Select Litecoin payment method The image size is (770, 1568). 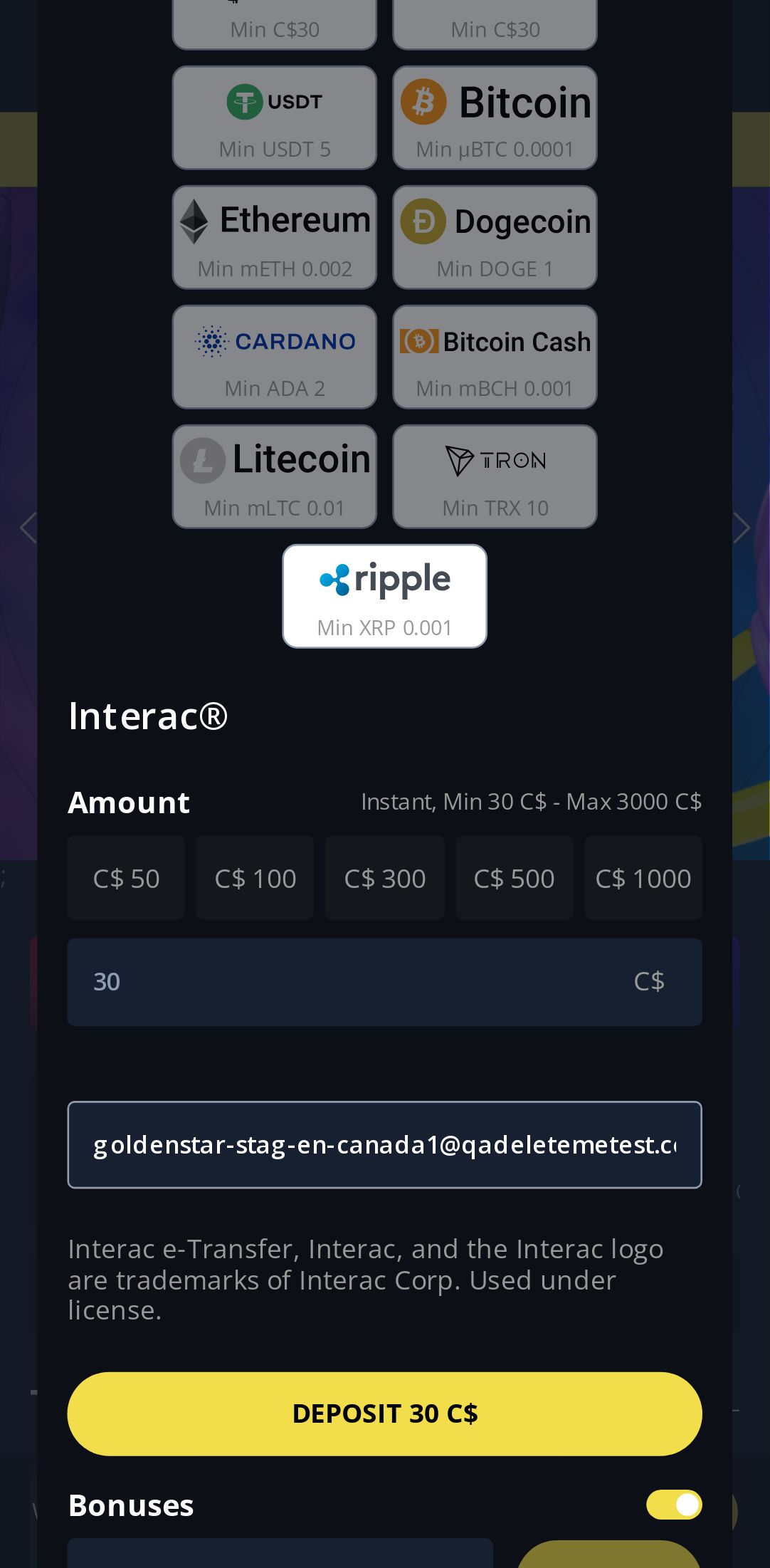point(274,477)
